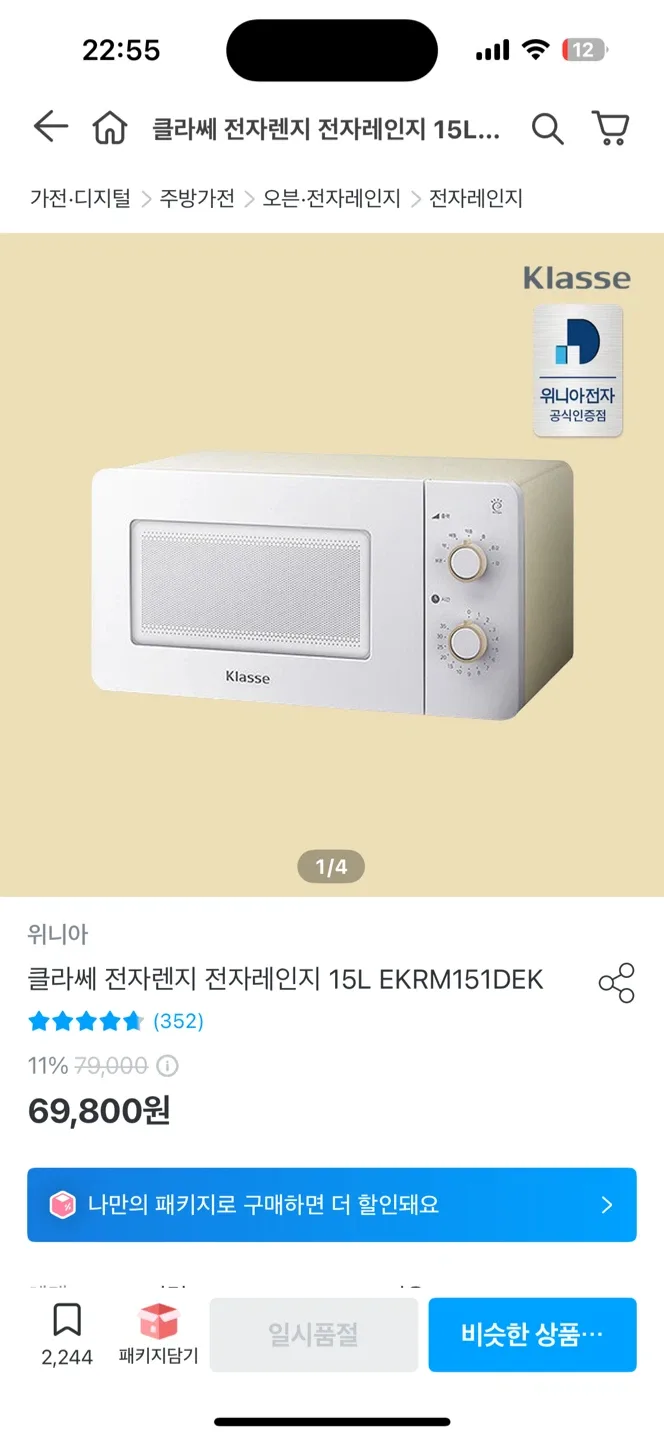This screenshot has height=1440, width=664.
Task: Open the search magnifier icon
Action: 547,128
